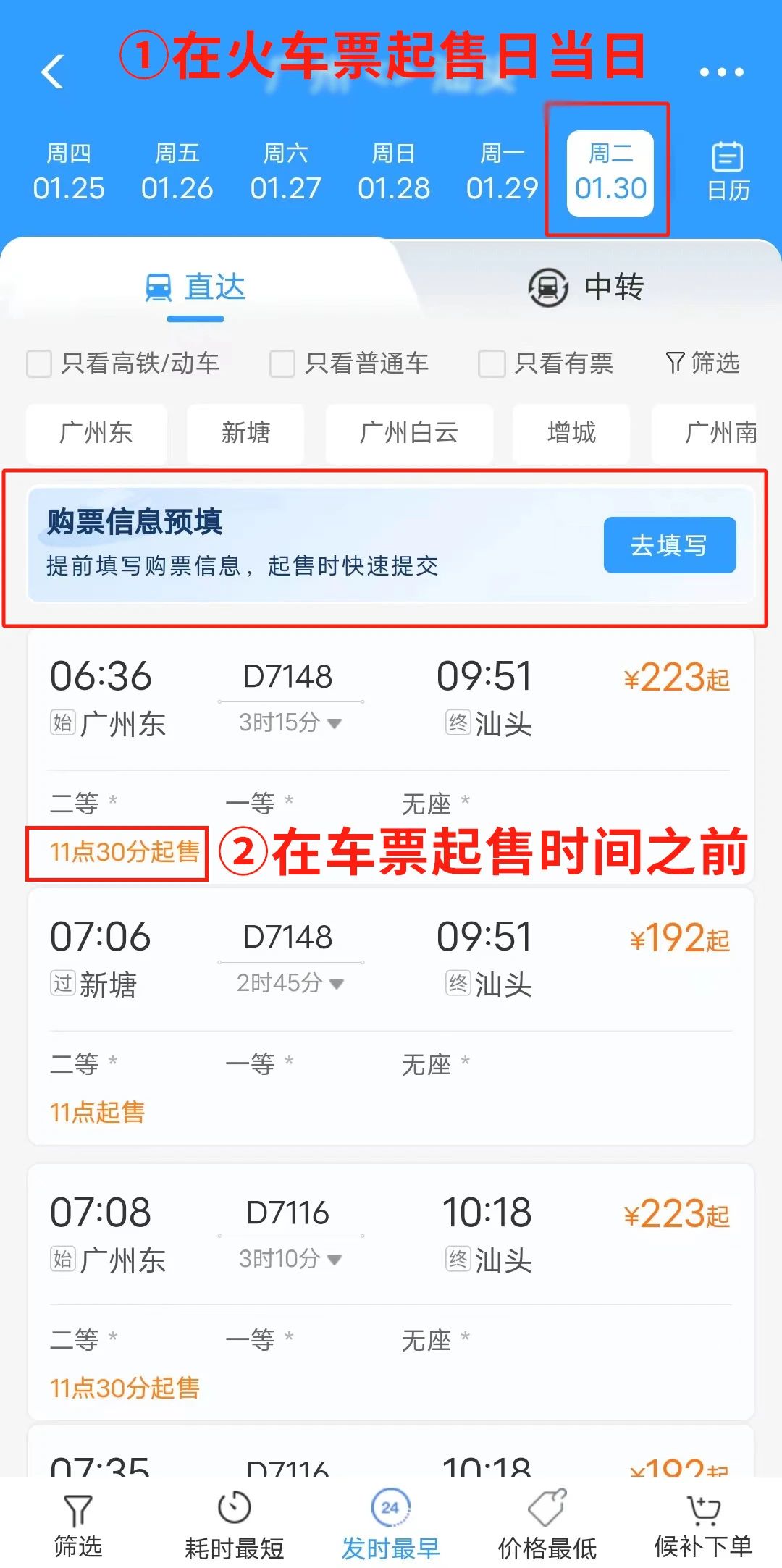
Task: Check 只看高铁/动车 checkbox
Action: coord(39,363)
